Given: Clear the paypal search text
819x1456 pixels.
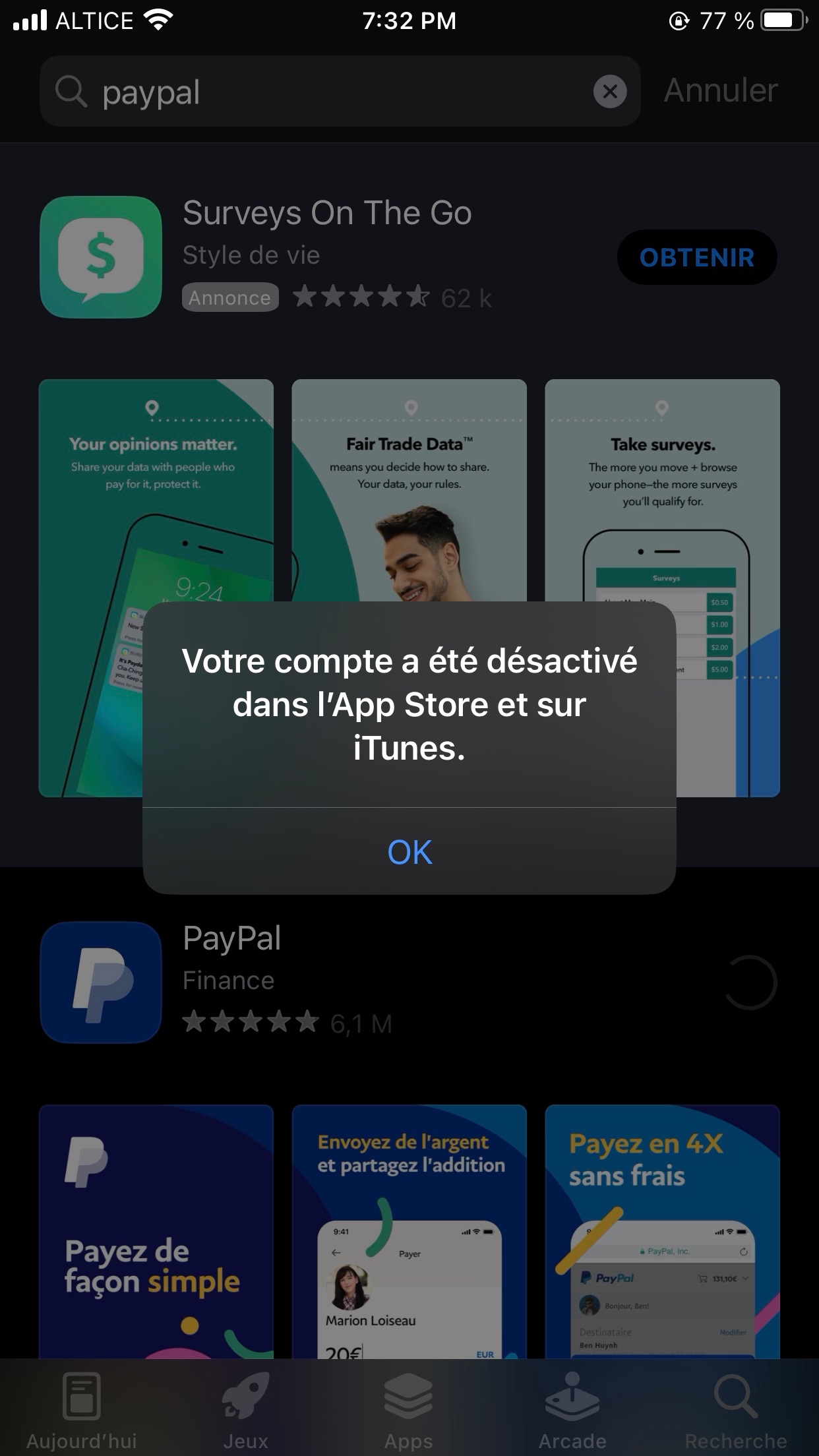Looking at the screenshot, I should pyautogui.click(x=610, y=92).
